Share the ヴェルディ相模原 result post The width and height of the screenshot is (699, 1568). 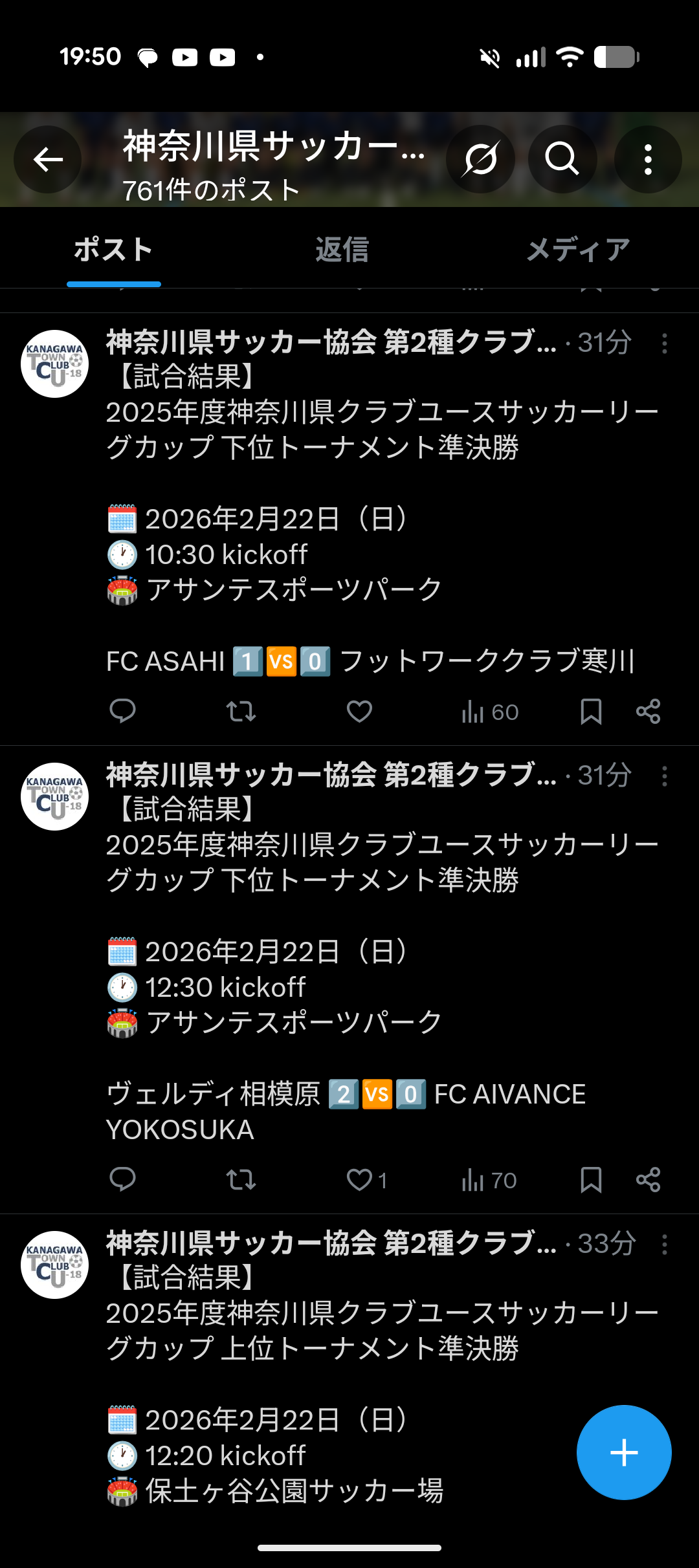tap(648, 1180)
